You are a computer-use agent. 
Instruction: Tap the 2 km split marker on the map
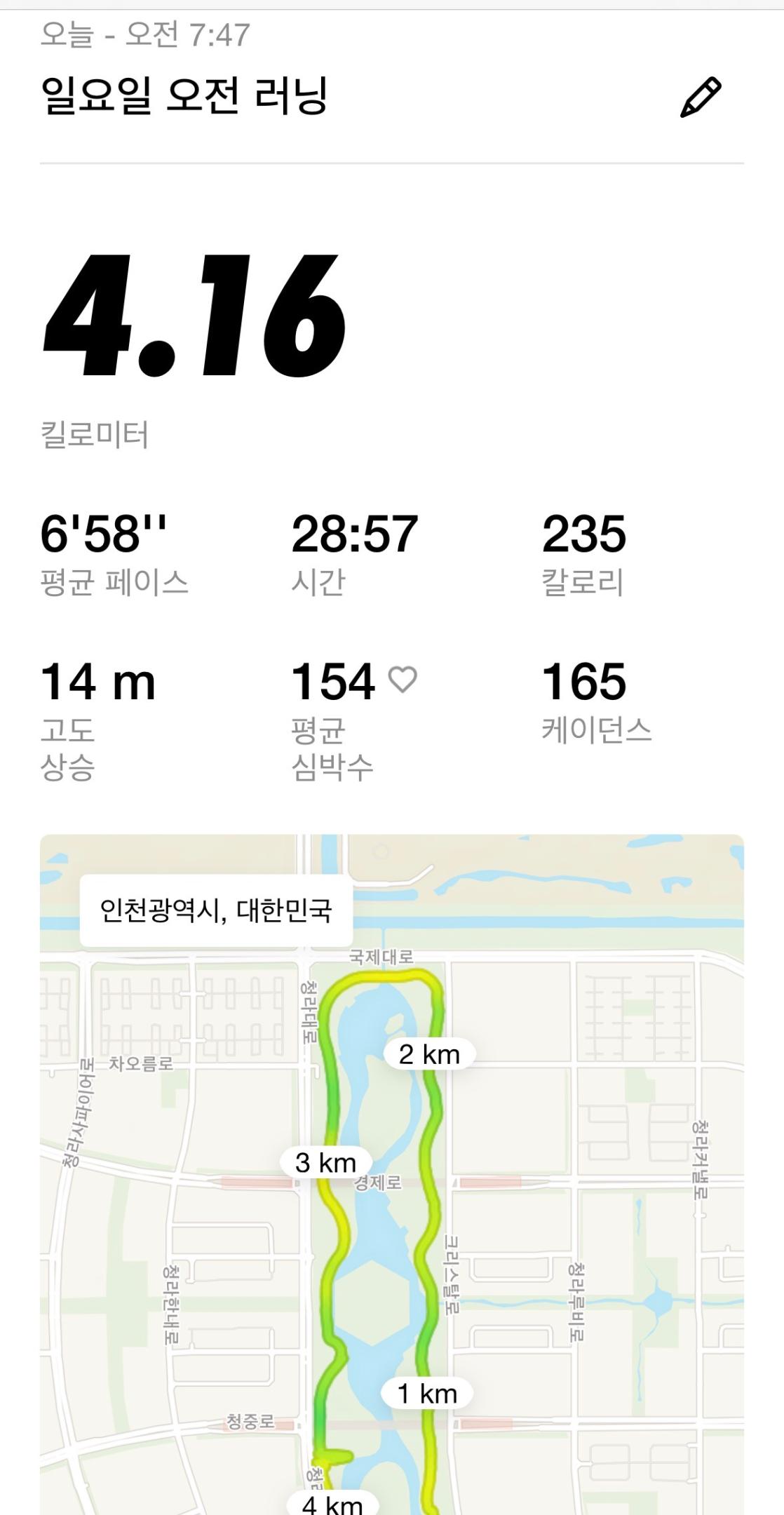(429, 1053)
